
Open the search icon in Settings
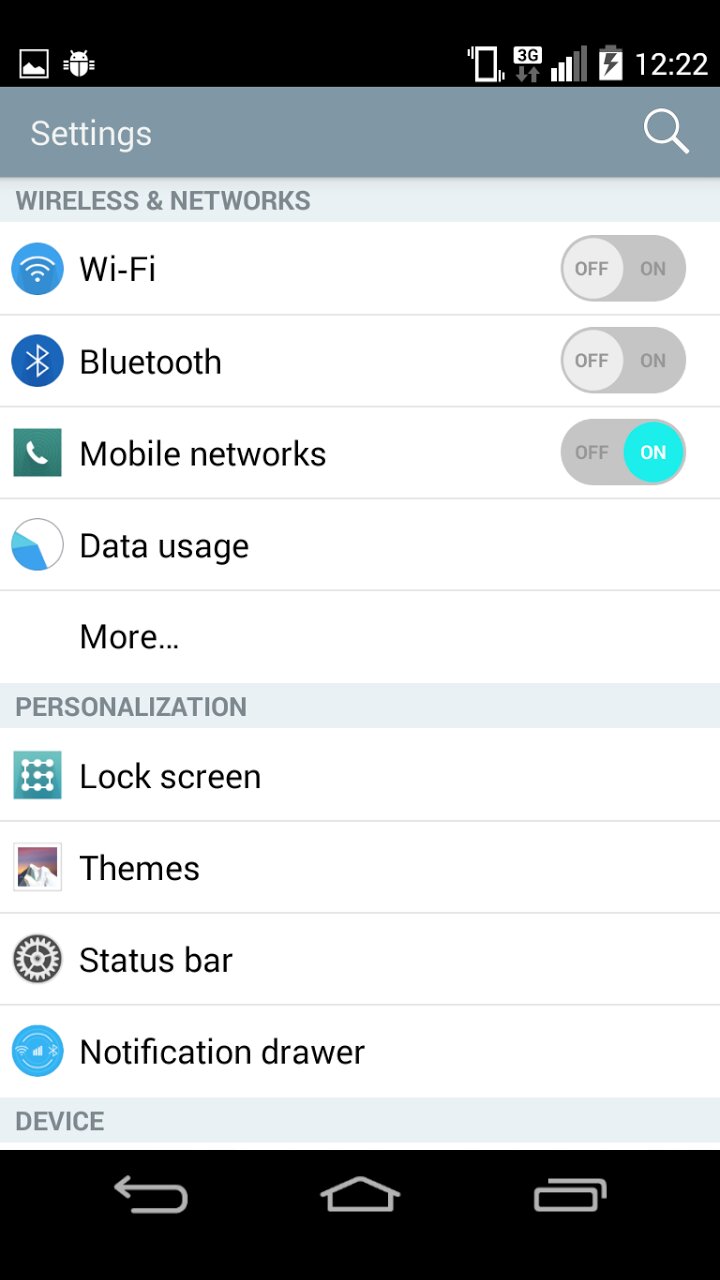pyautogui.click(x=666, y=132)
